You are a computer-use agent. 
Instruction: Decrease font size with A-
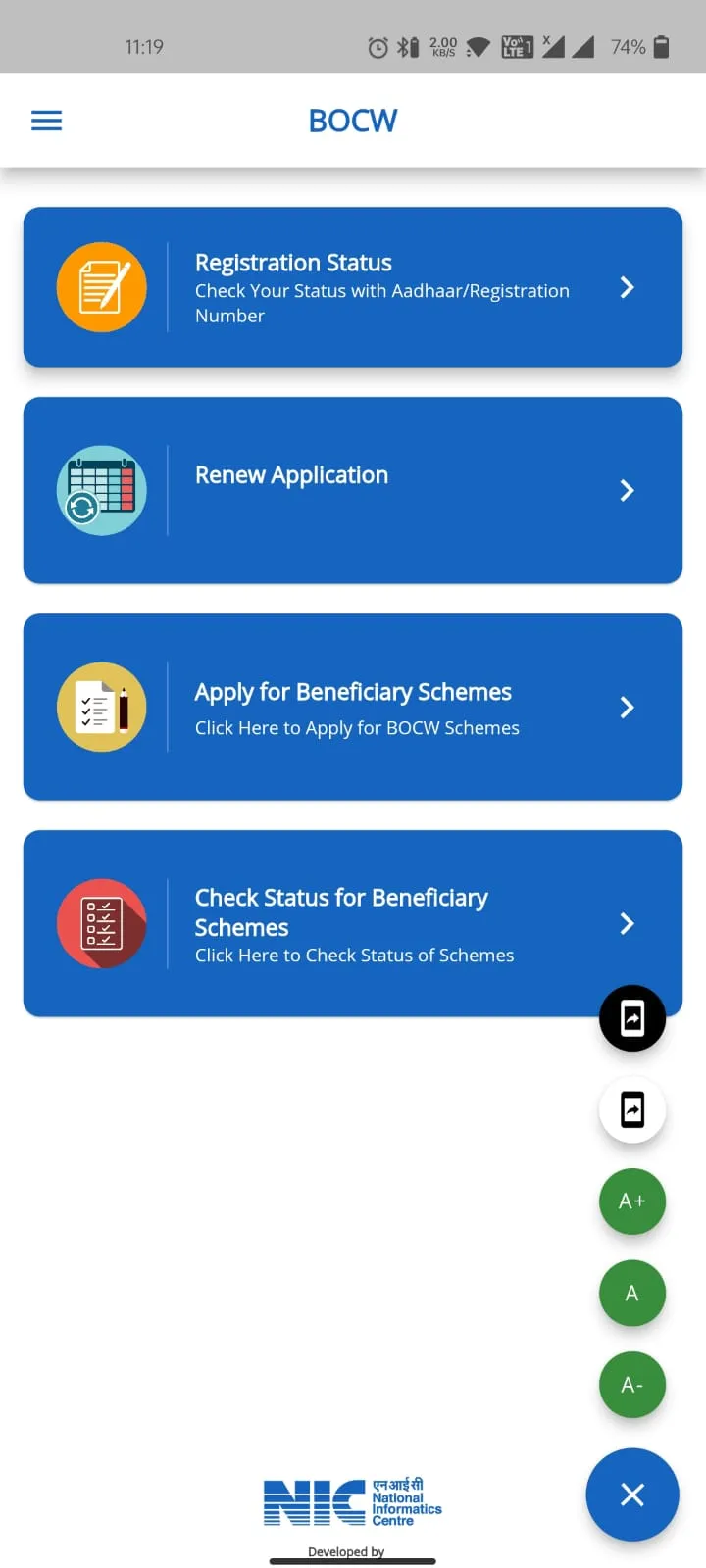[x=632, y=1385]
